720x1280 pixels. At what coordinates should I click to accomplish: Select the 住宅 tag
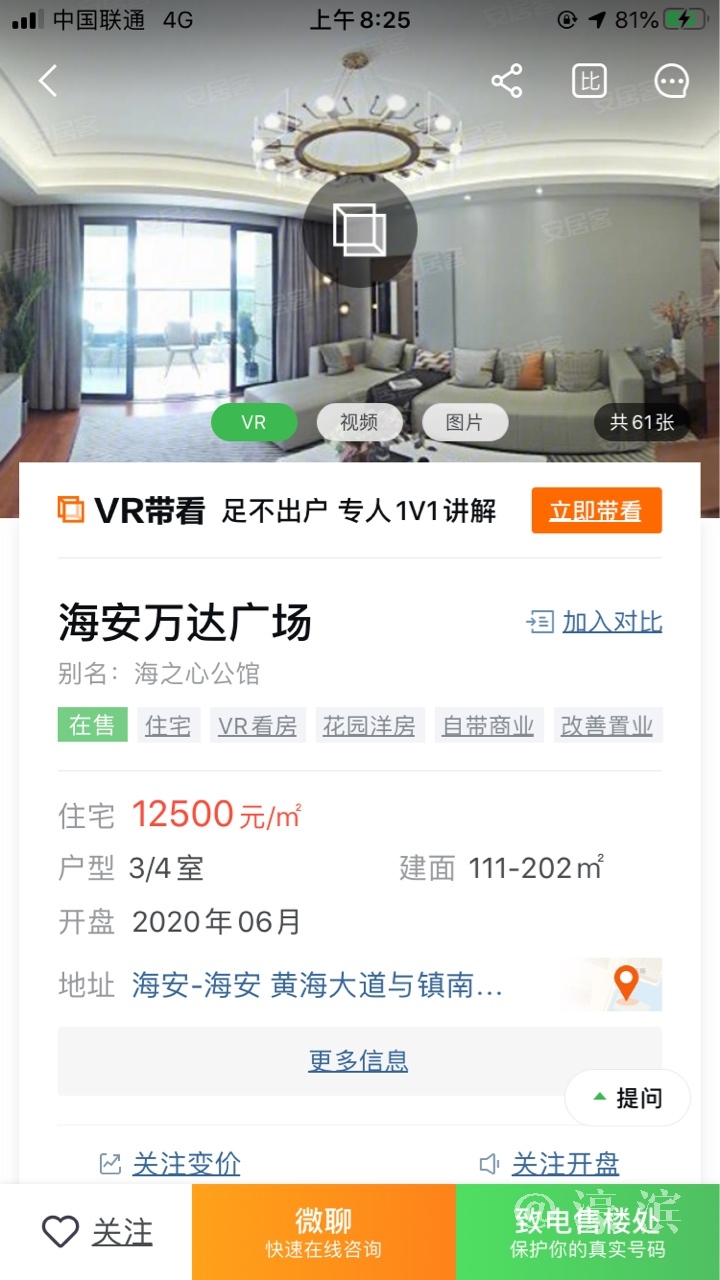(x=168, y=726)
